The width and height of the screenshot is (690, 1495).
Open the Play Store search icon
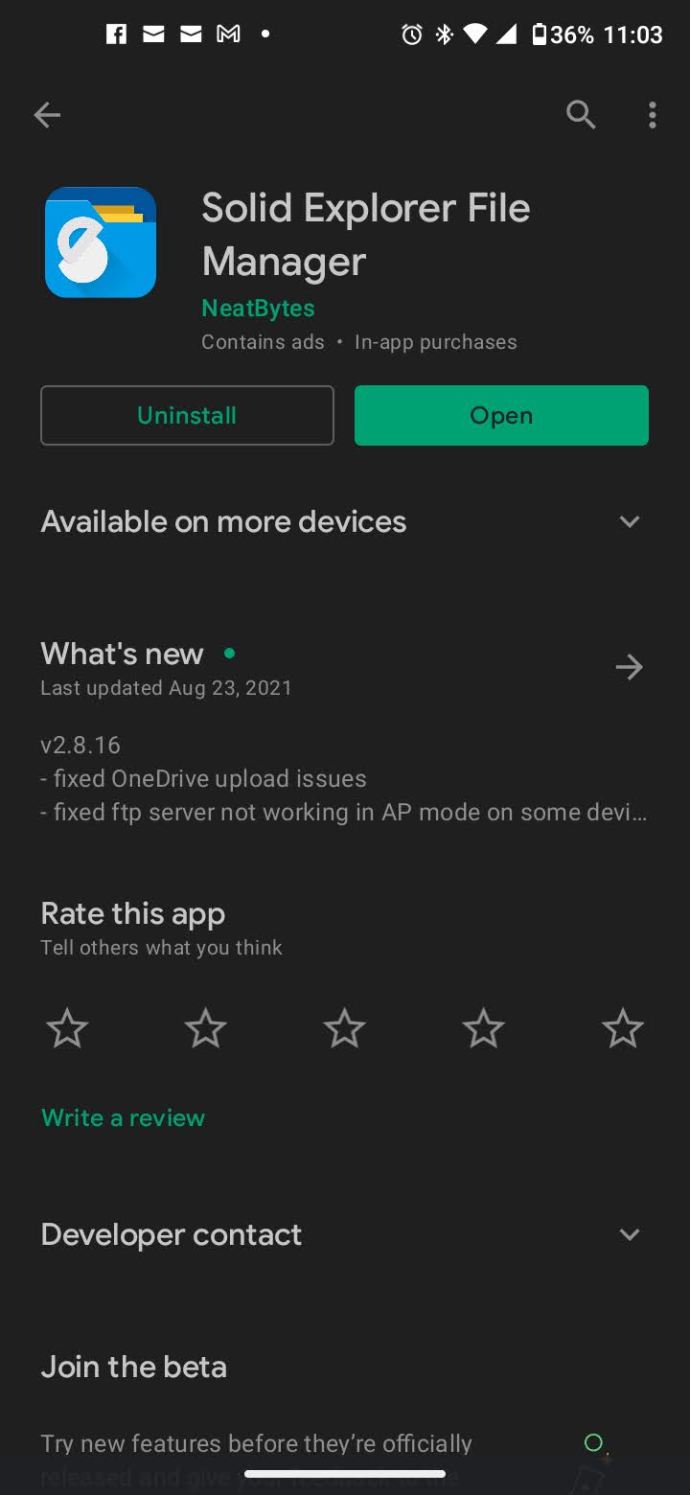[580, 115]
